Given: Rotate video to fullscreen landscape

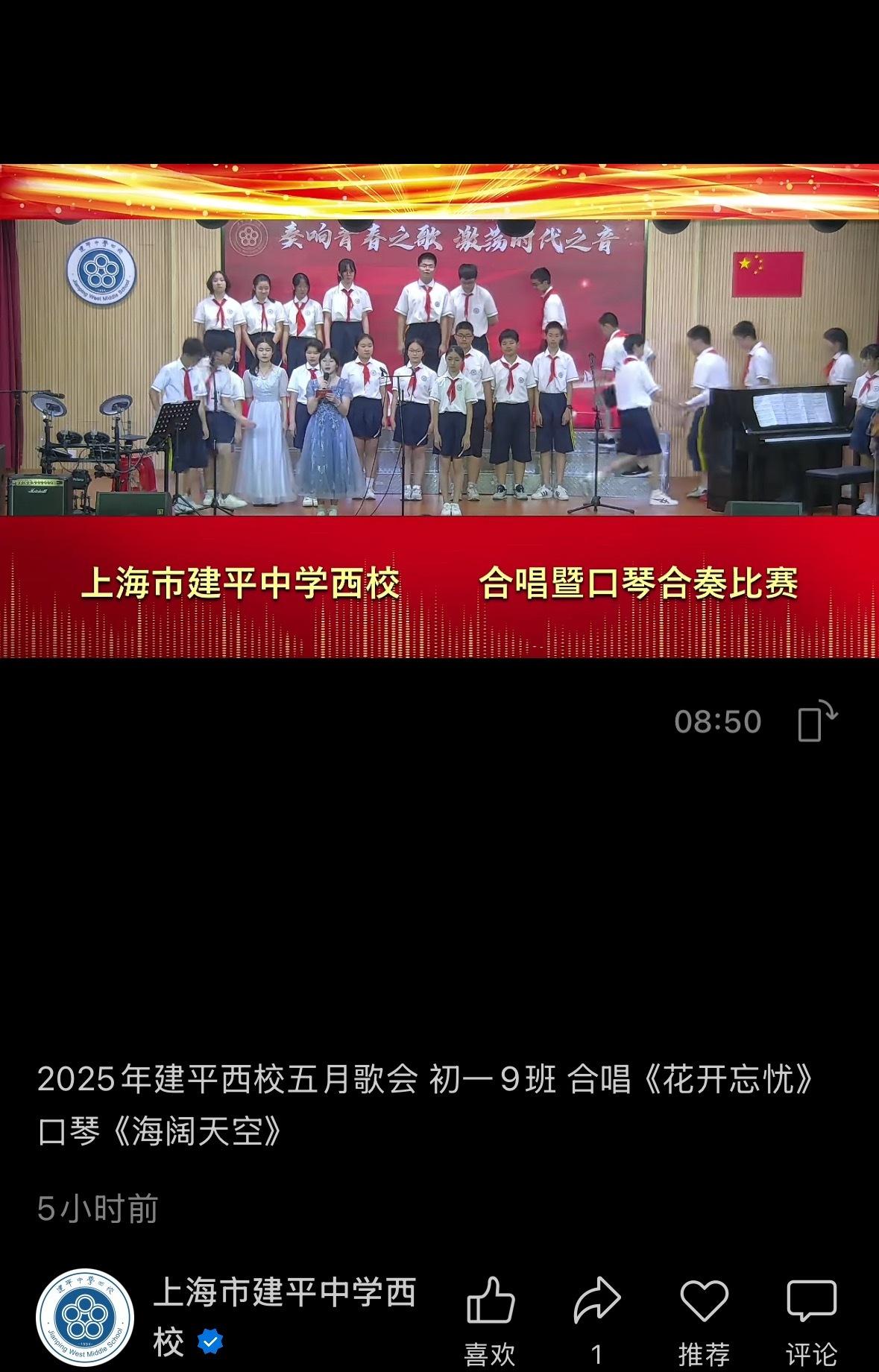Looking at the screenshot, I should (817, 721).
